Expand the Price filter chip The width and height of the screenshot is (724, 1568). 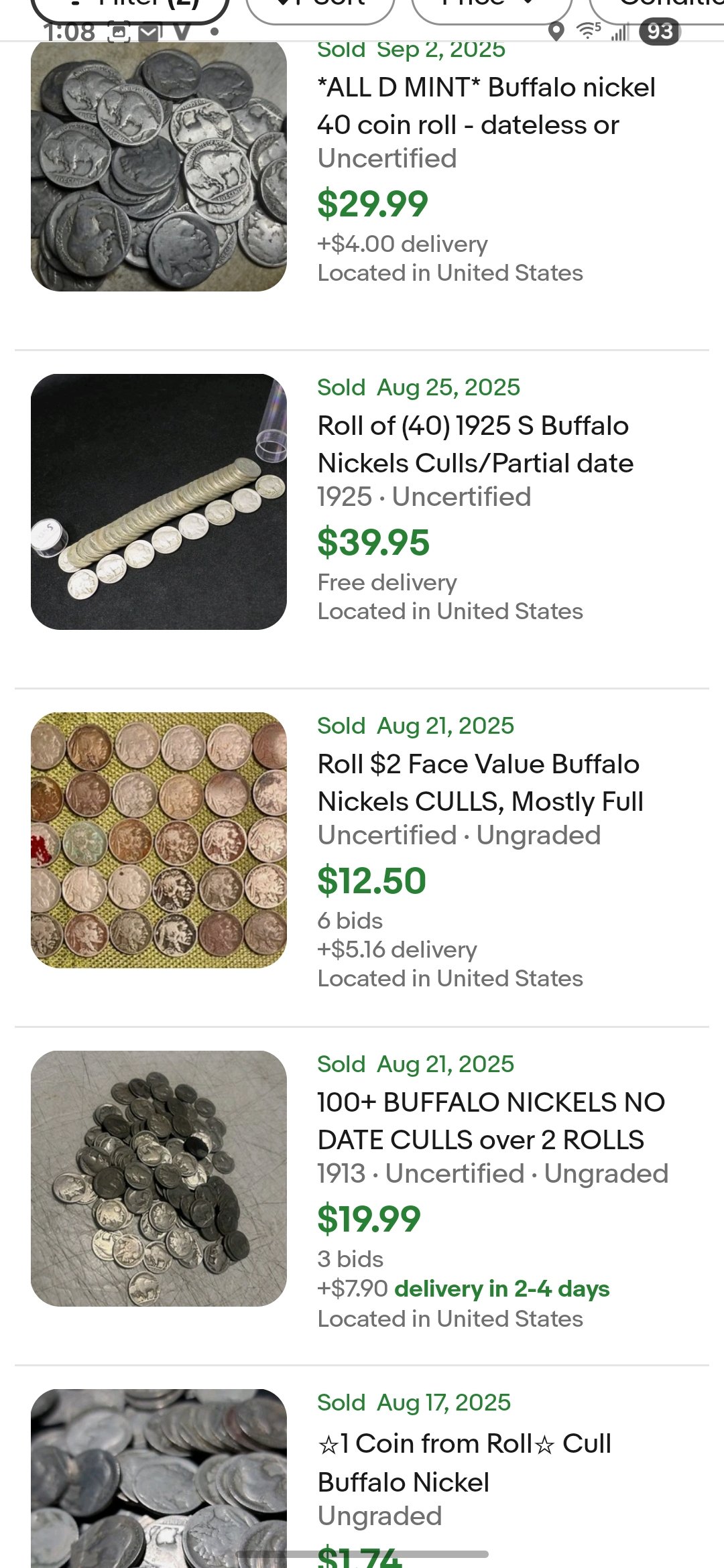(491, 9)
